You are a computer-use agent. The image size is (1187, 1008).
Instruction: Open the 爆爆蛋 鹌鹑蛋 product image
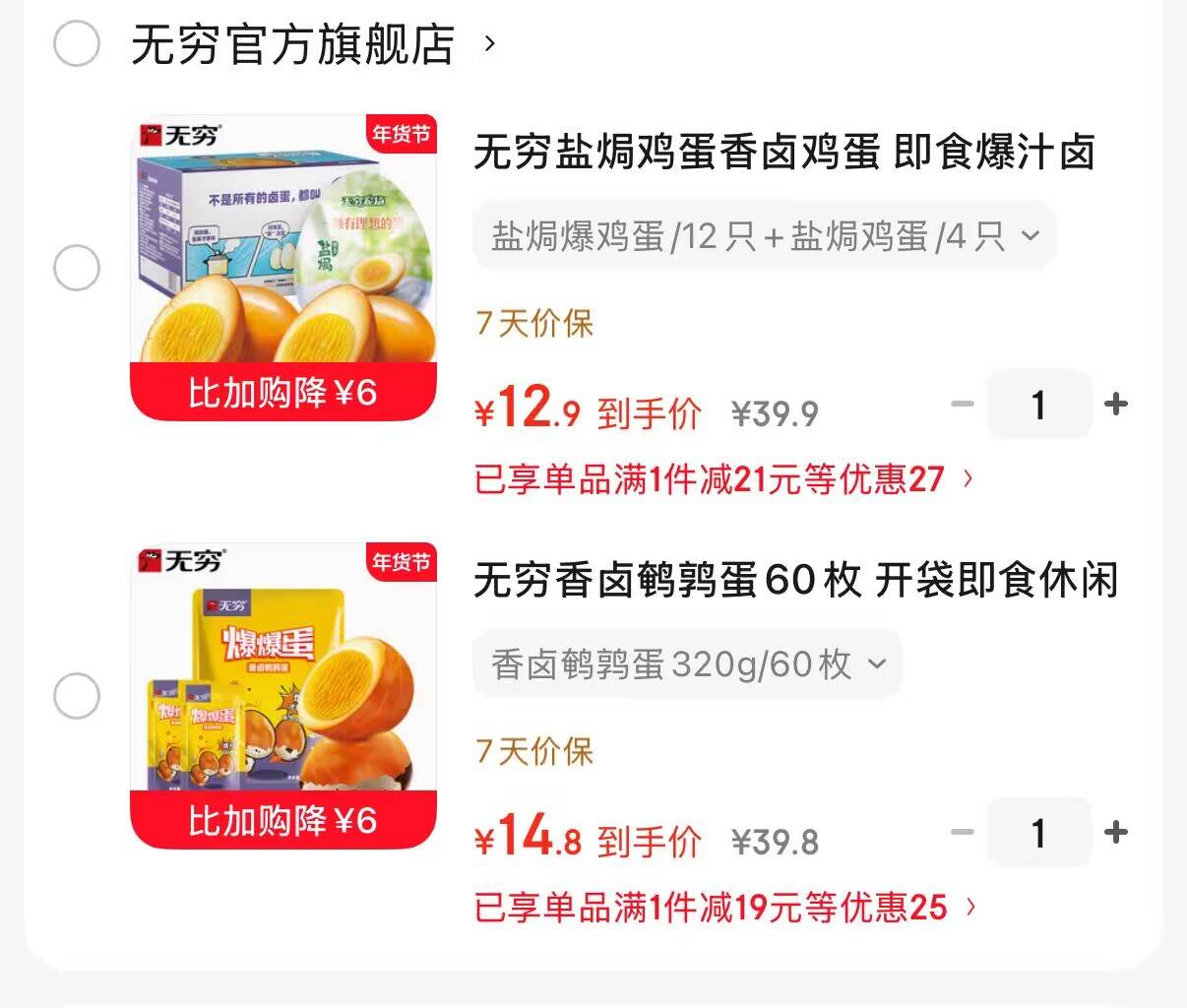(283, 696)
